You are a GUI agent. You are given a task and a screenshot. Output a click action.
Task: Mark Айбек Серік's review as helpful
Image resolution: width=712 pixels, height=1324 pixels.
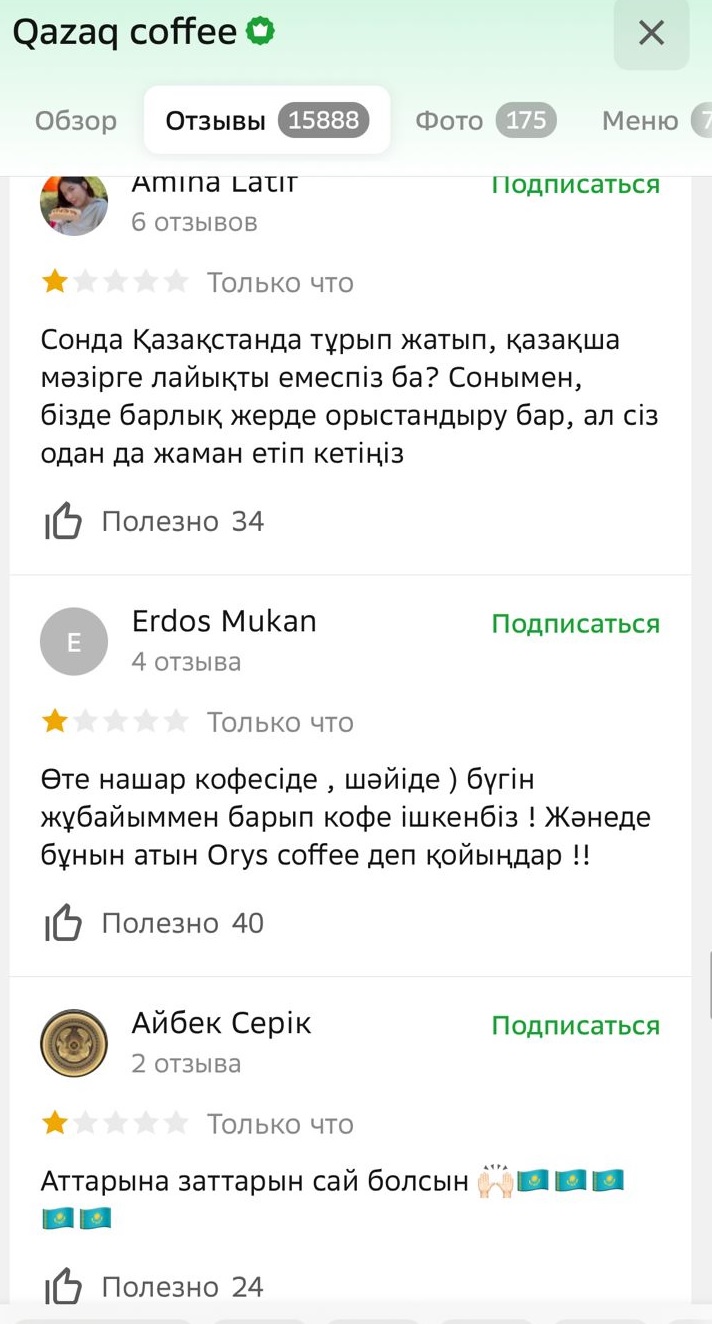click(153, 1286)
